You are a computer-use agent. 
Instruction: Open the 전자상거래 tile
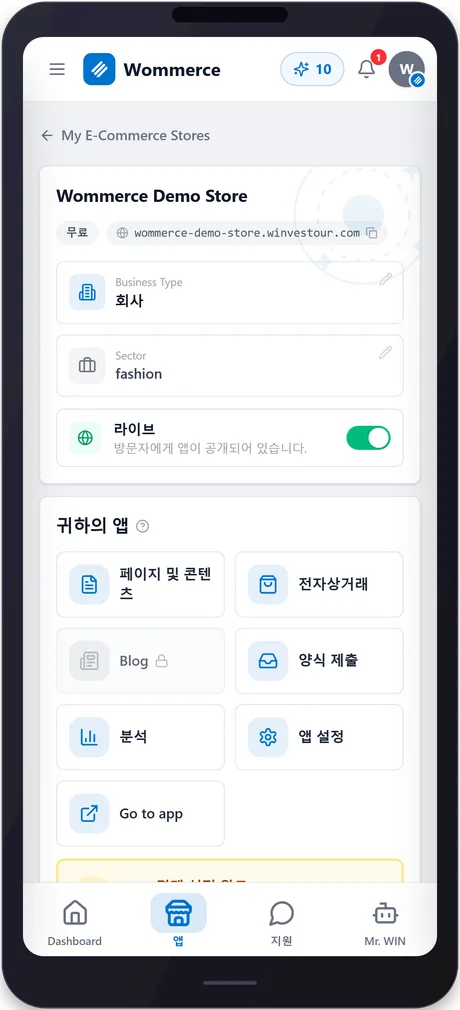click(x=319, y=584)
